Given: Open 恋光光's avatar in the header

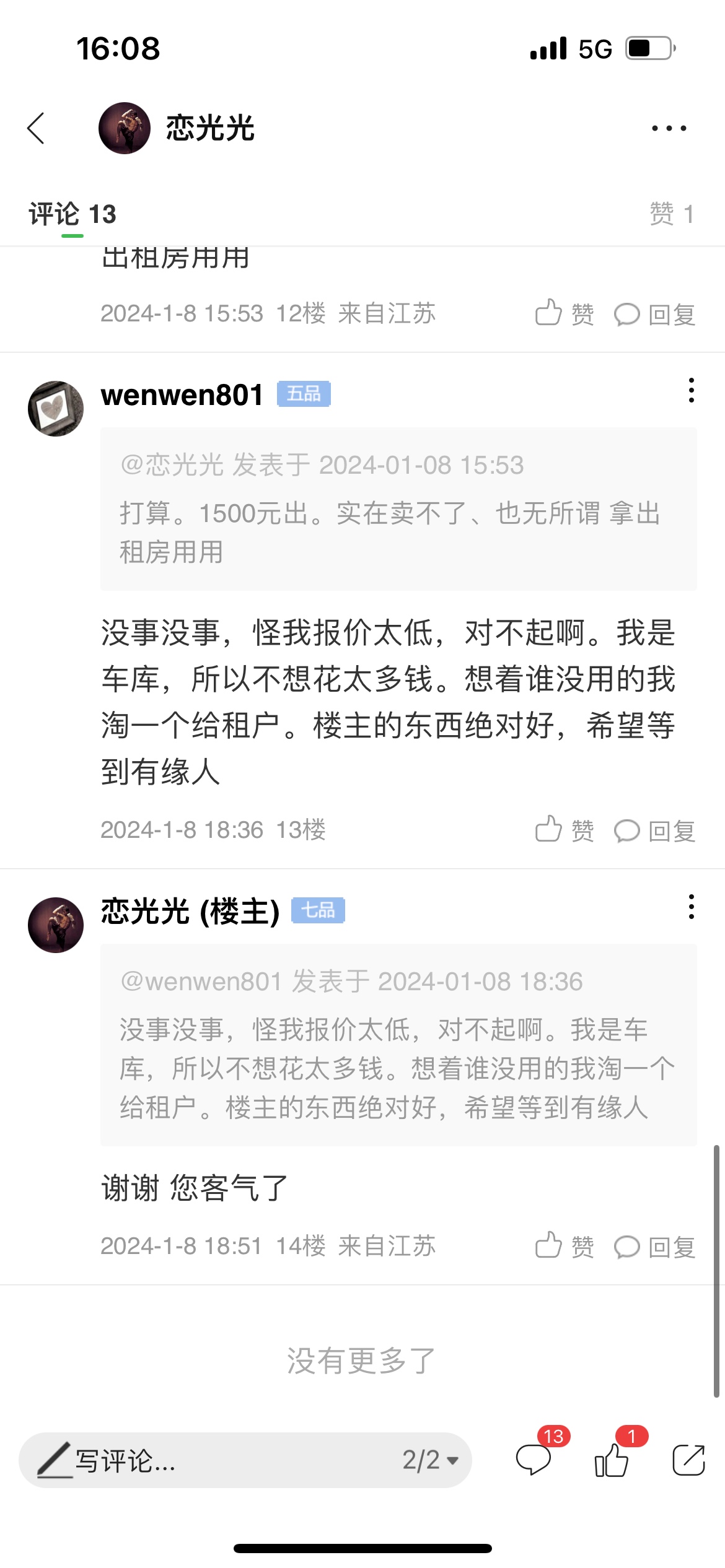Looking at the screenshot, I should pos(125,128).
